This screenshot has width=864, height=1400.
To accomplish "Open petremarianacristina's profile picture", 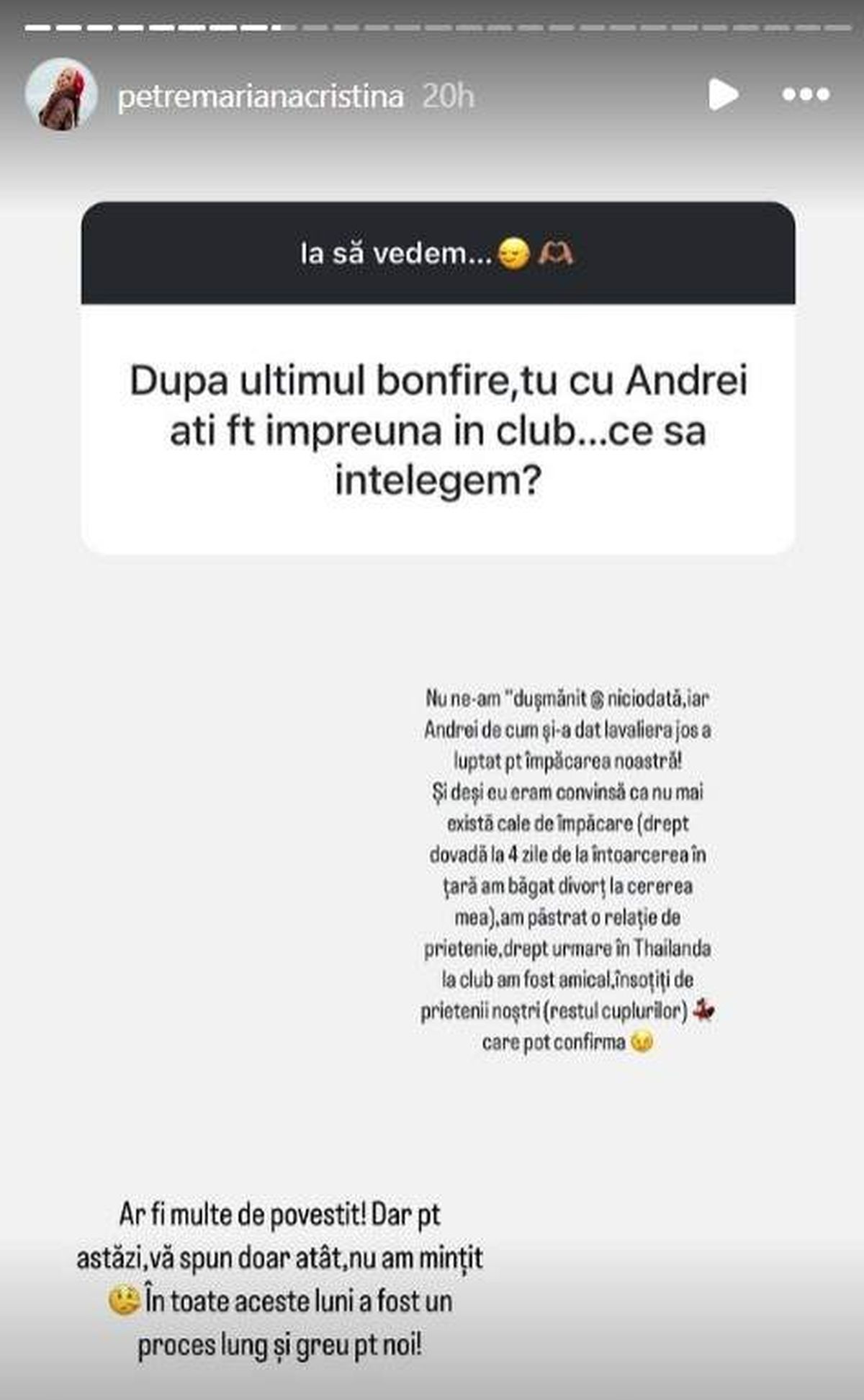I will coord(61,94).
